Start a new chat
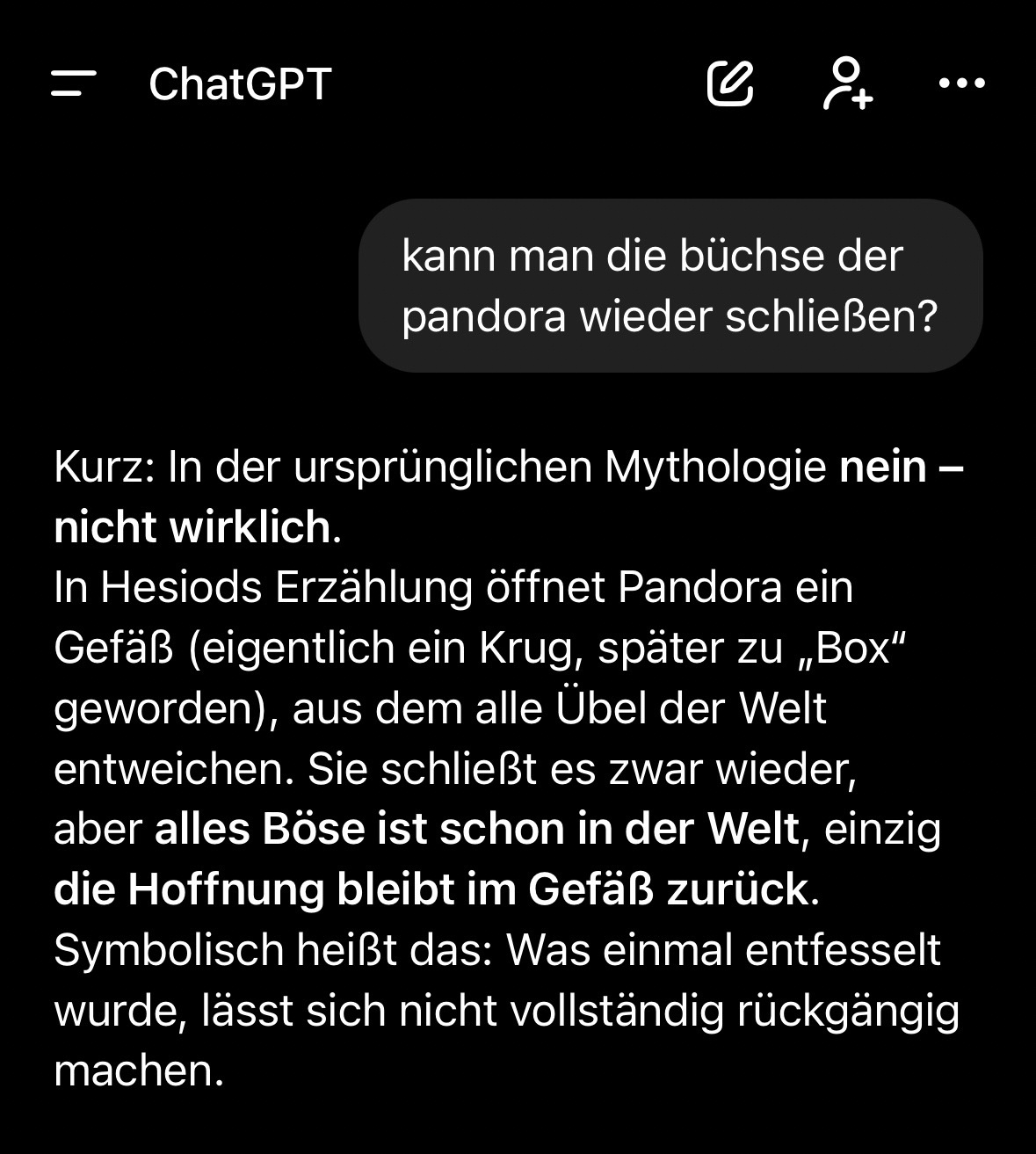Image resolution: width=1036 pixels, height=1154 pixels. point(730,84)
